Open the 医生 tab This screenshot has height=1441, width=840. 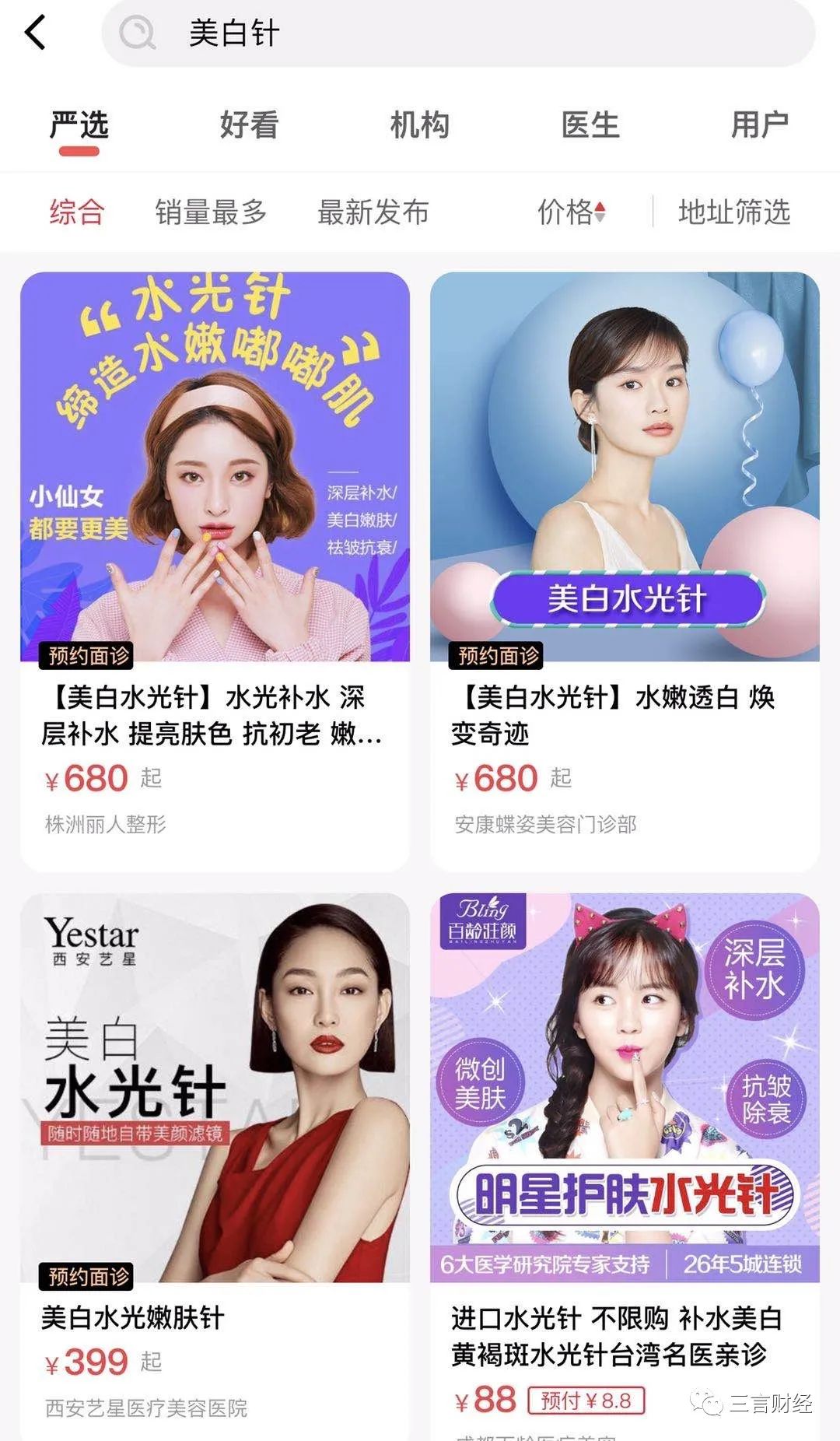tap(590, 125)
